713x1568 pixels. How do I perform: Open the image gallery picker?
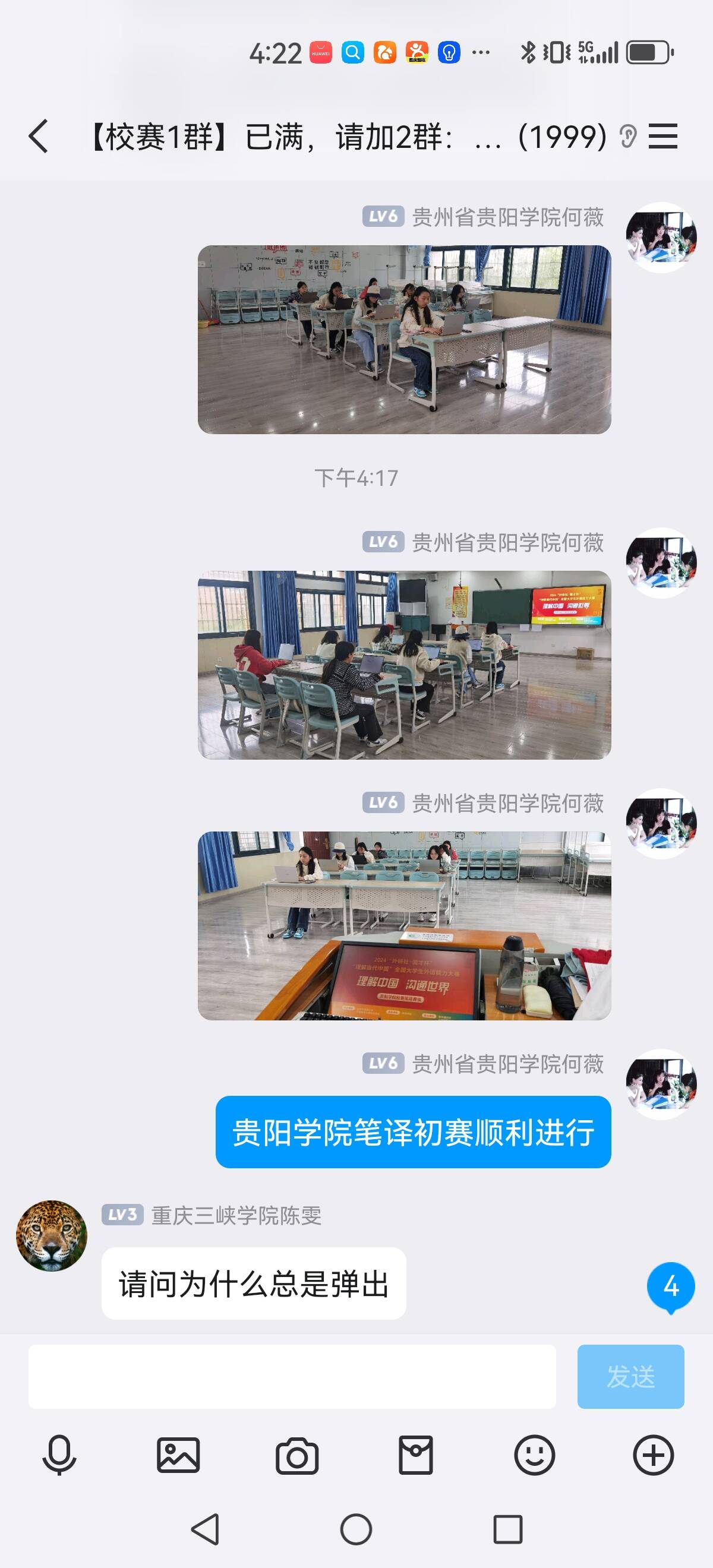178,1455
